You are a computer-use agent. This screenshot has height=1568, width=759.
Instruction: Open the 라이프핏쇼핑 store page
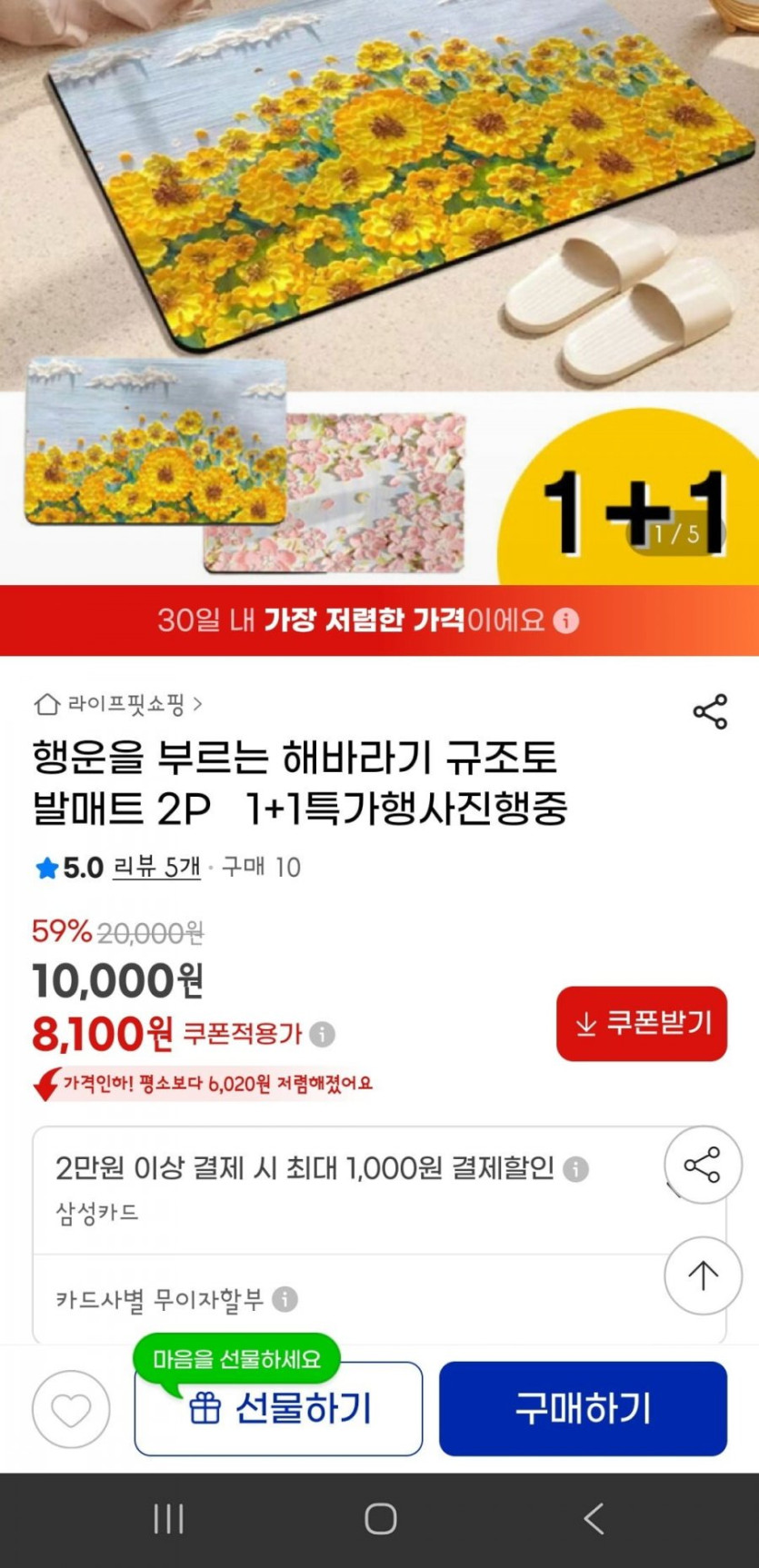pos(118,704)
